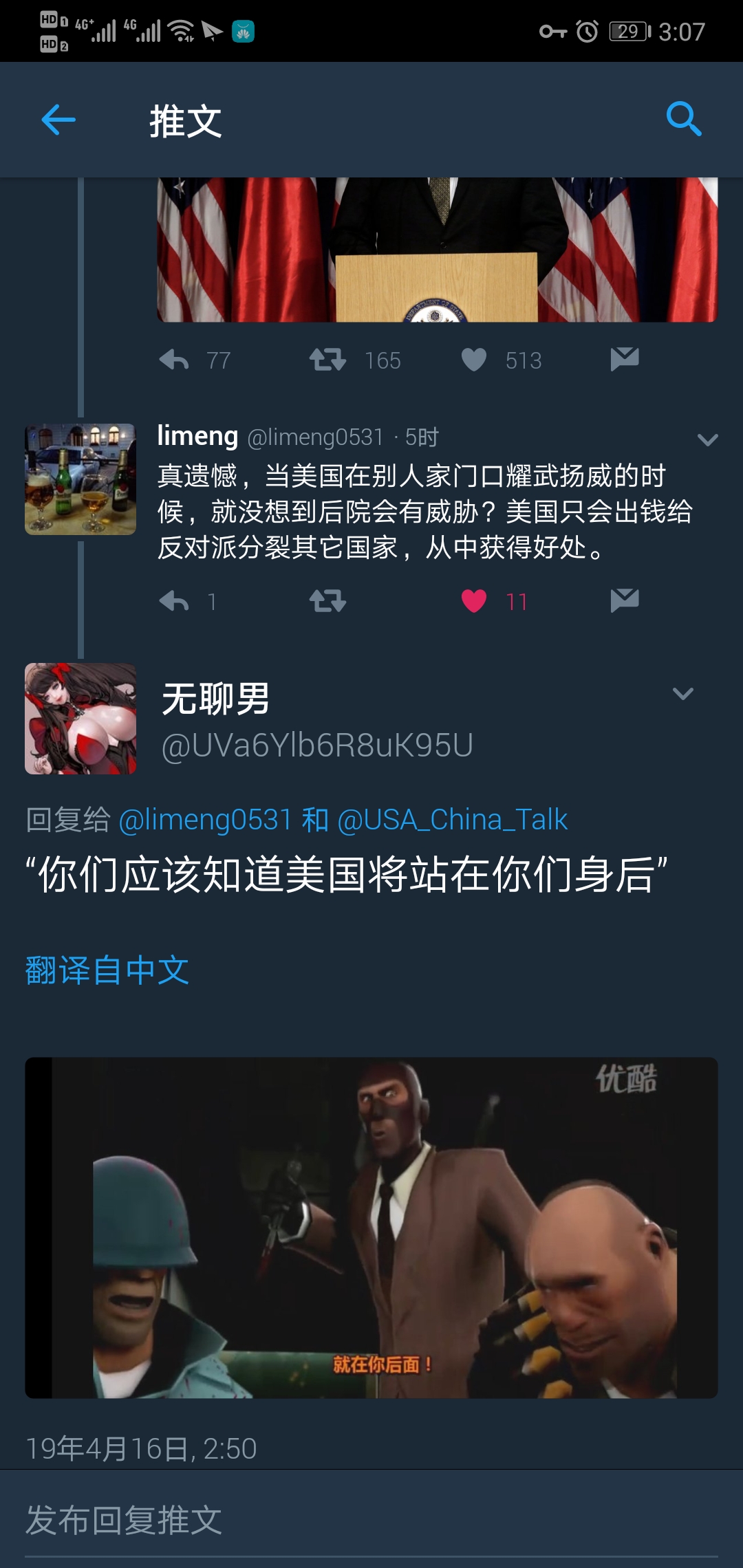Screen dimensions: 743x1568
Task: Open the search magnifier in the app bar
Action: (x=684, y=119)
